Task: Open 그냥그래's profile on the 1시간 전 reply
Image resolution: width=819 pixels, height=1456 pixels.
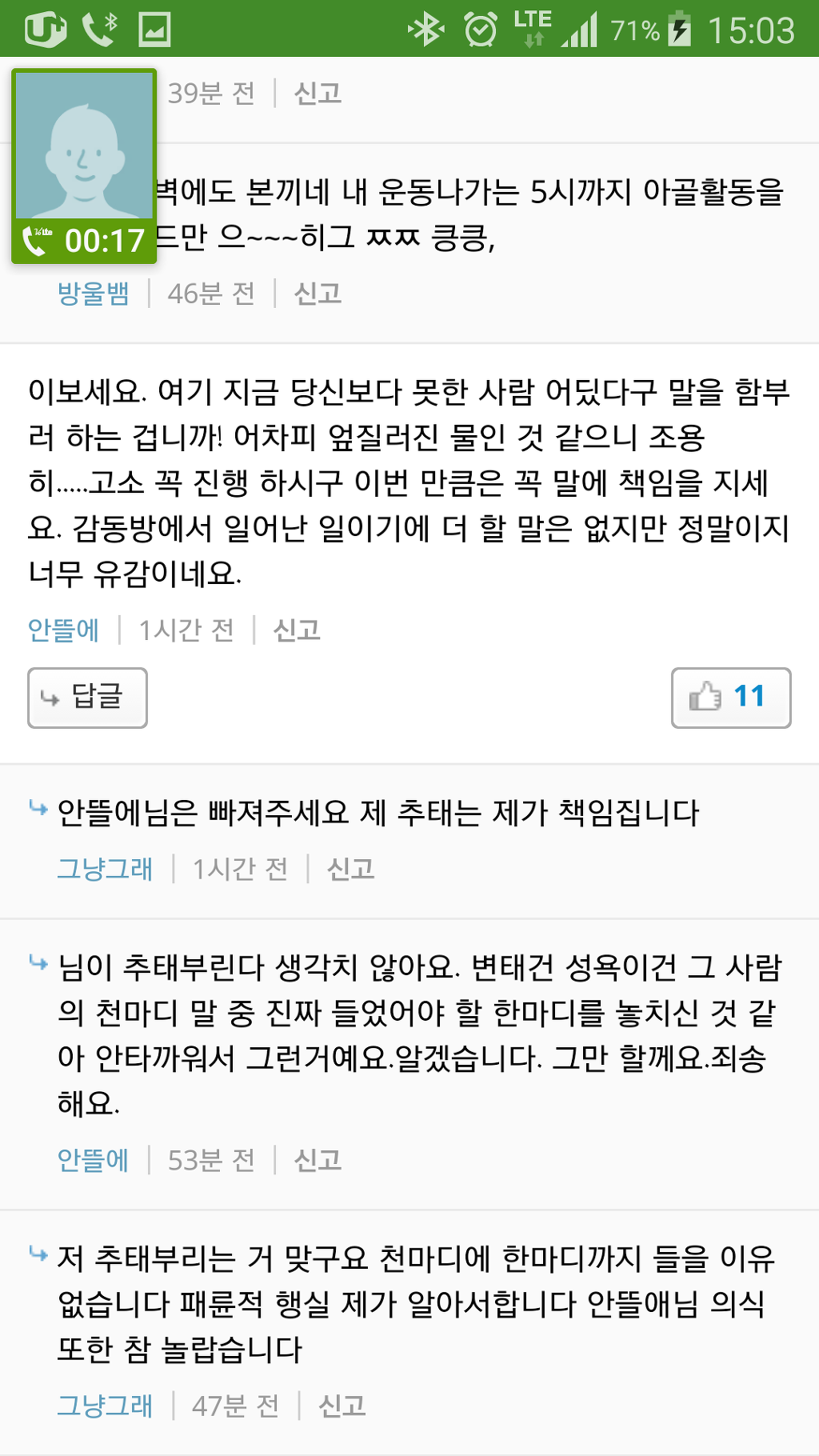Action: pos(105,869)
